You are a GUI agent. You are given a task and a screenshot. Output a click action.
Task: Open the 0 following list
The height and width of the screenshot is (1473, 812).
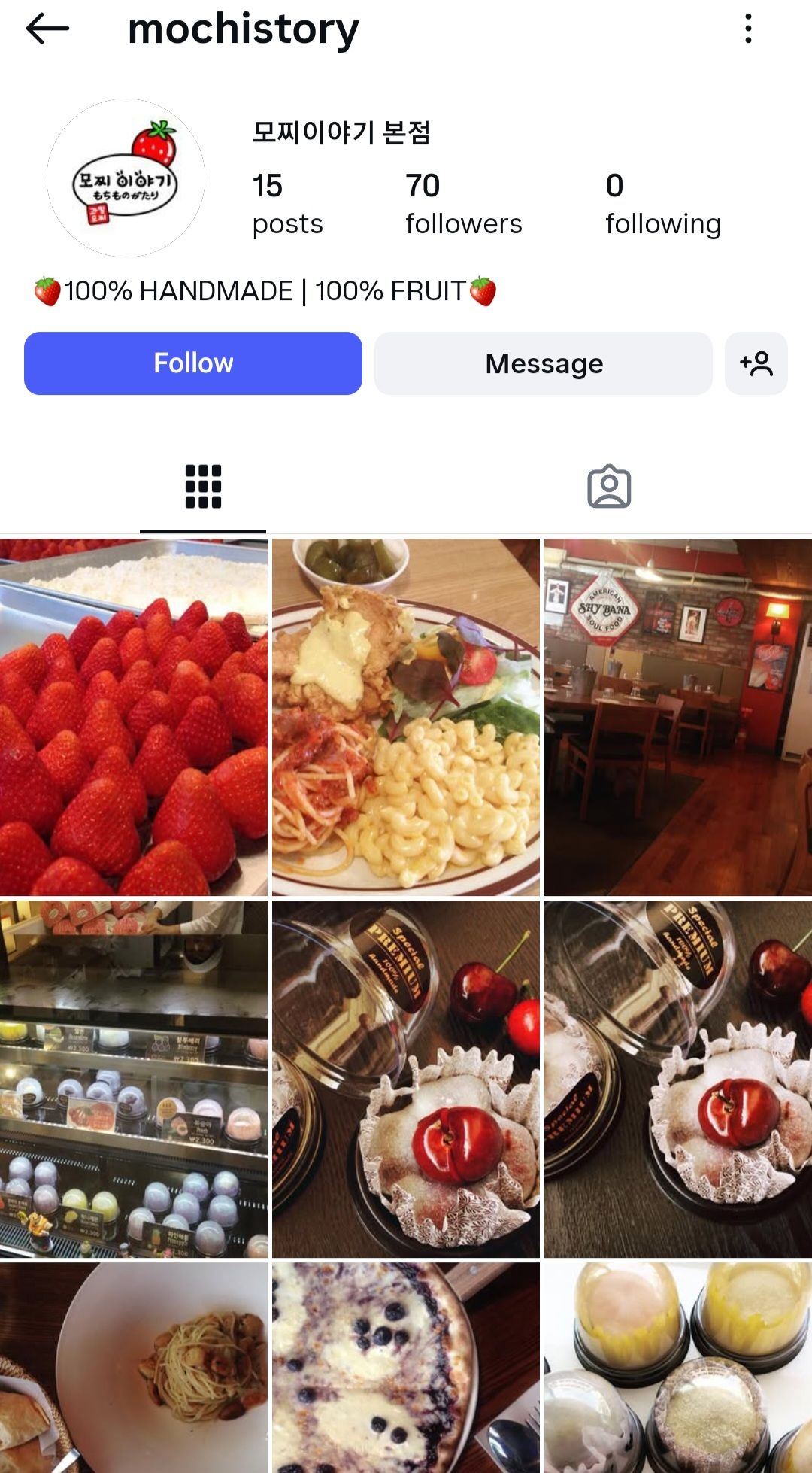tap(662, 204)
